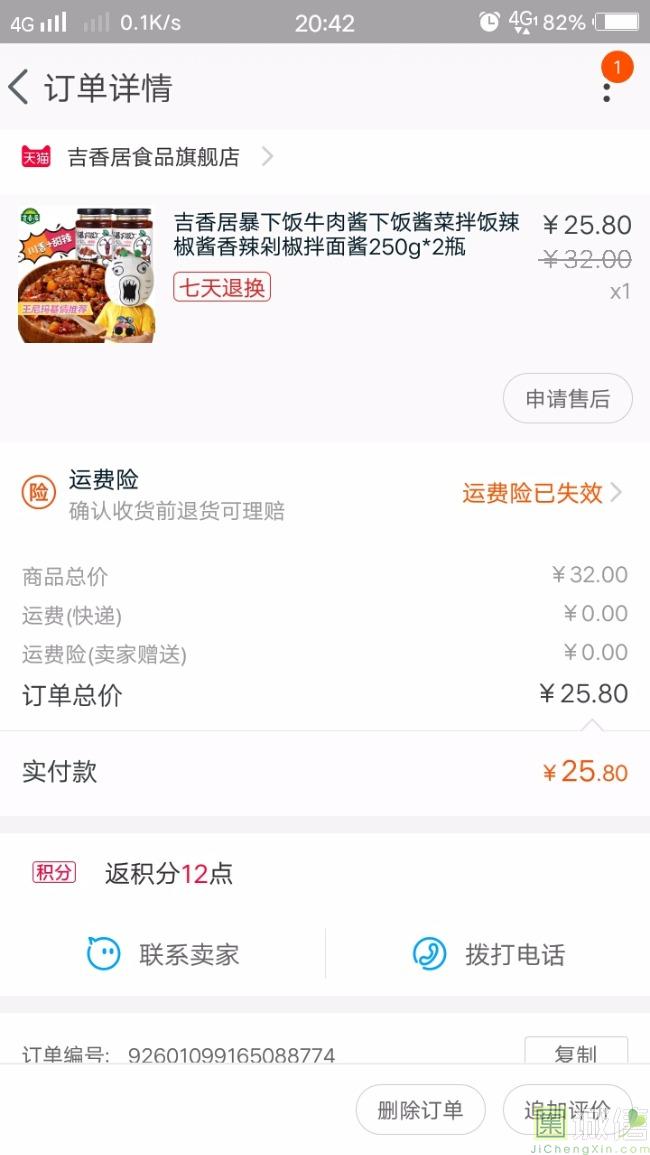Tap 联系卖家 to chat
Screen dimensions: 650x1155
pos(163,954)
